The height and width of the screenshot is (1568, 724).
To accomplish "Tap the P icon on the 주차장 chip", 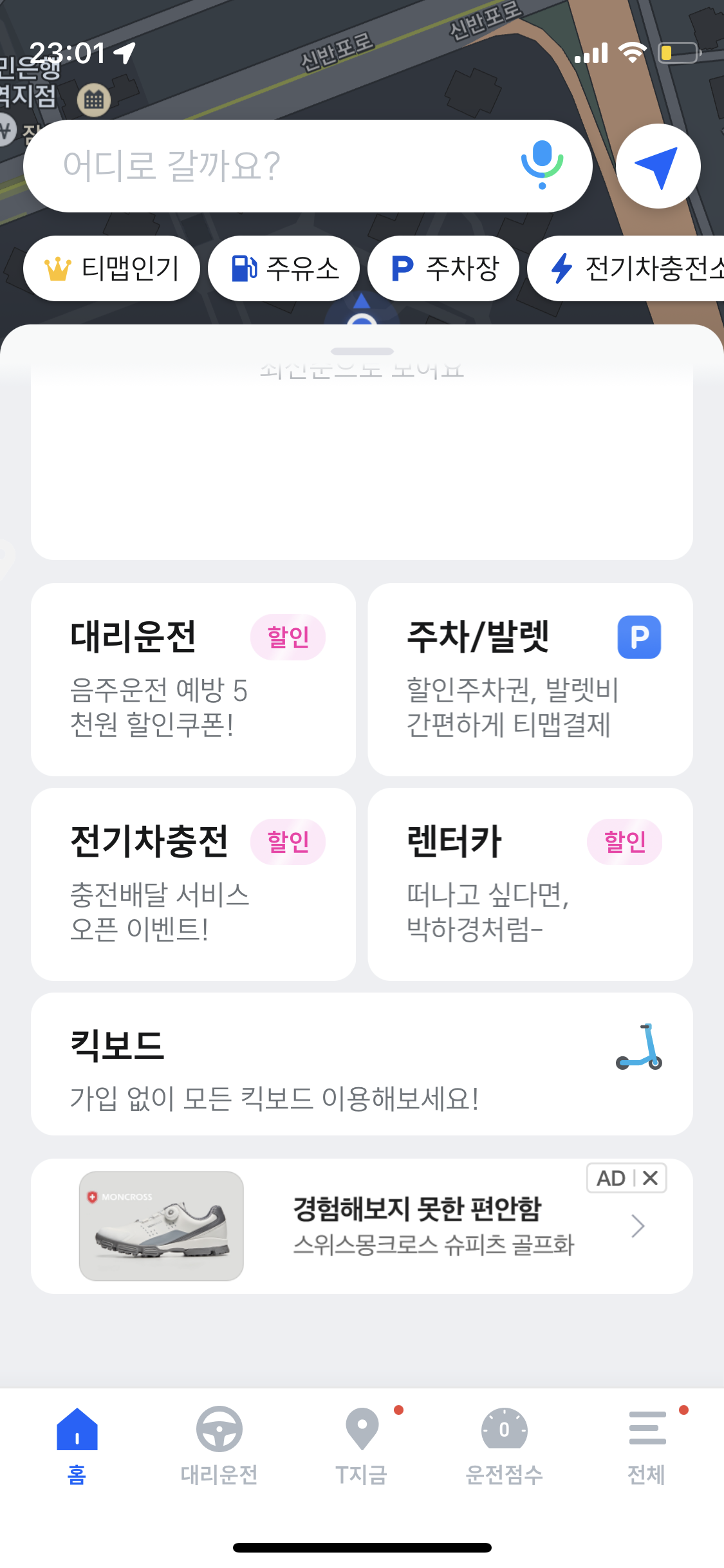I will [401, 268].
